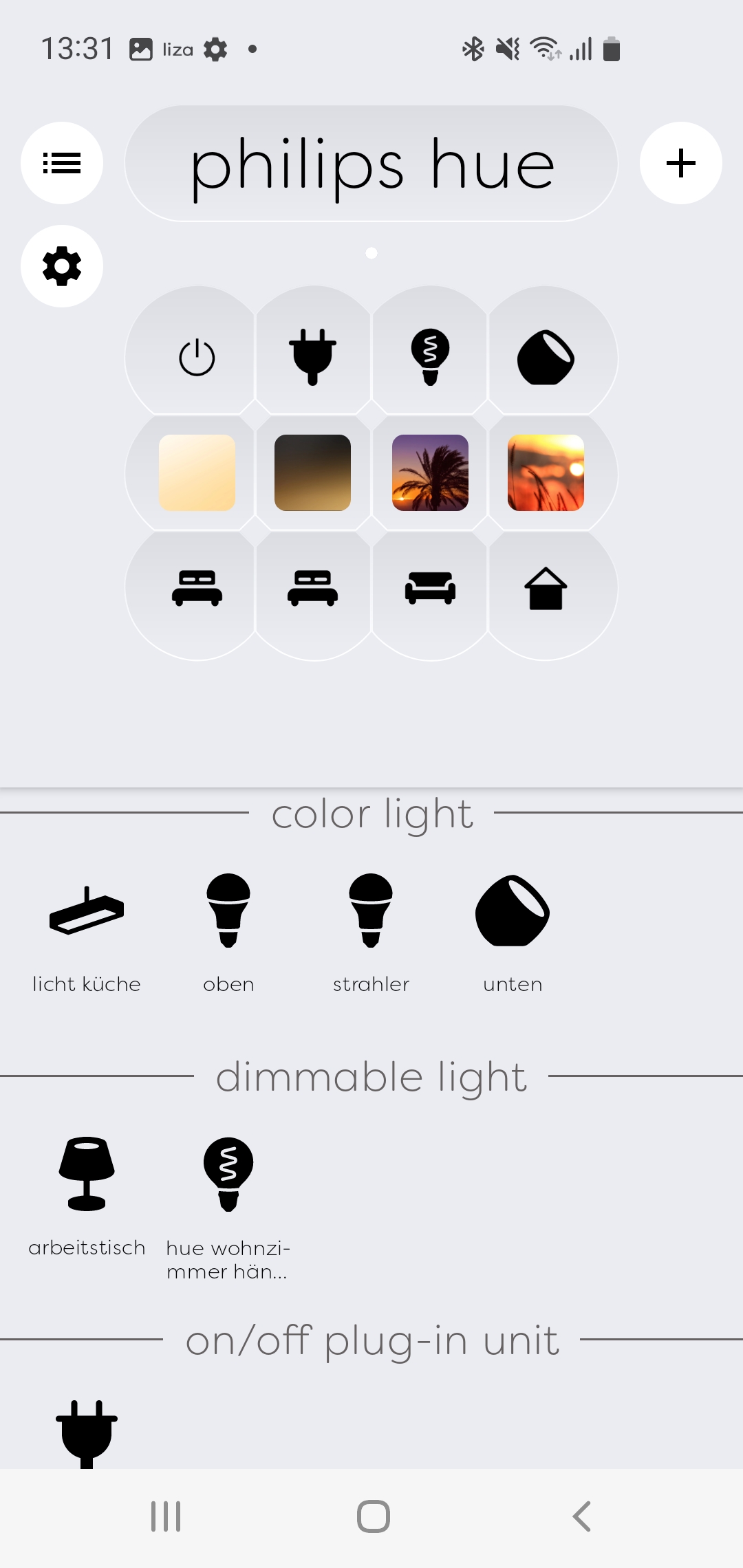Viewport: 743px width, 1568px height.
Task: Activate the palm tree sunset scene
Action: coord(430,472)
